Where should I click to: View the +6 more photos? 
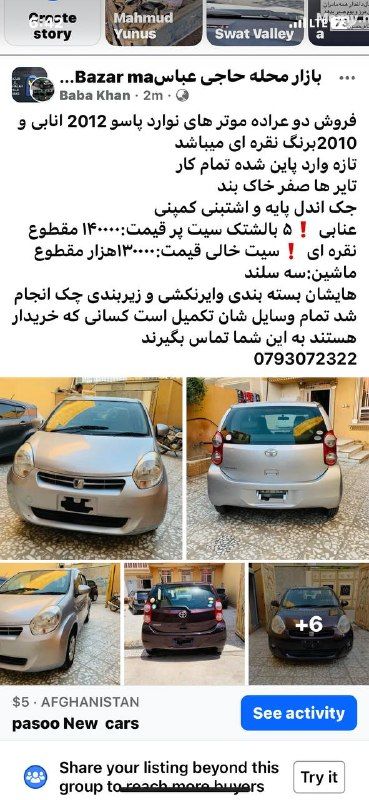point(309,624)
